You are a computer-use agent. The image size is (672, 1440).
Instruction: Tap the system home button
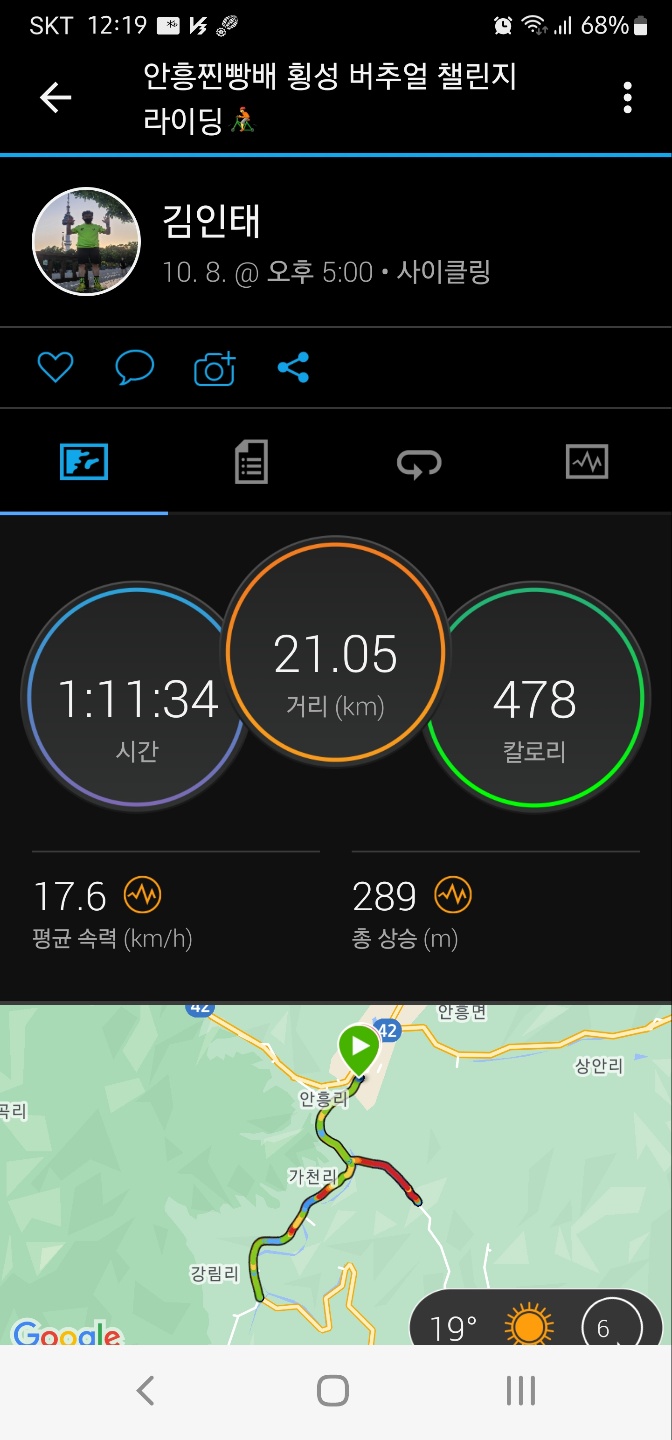pyautogui.click(x=333, y=1391)
